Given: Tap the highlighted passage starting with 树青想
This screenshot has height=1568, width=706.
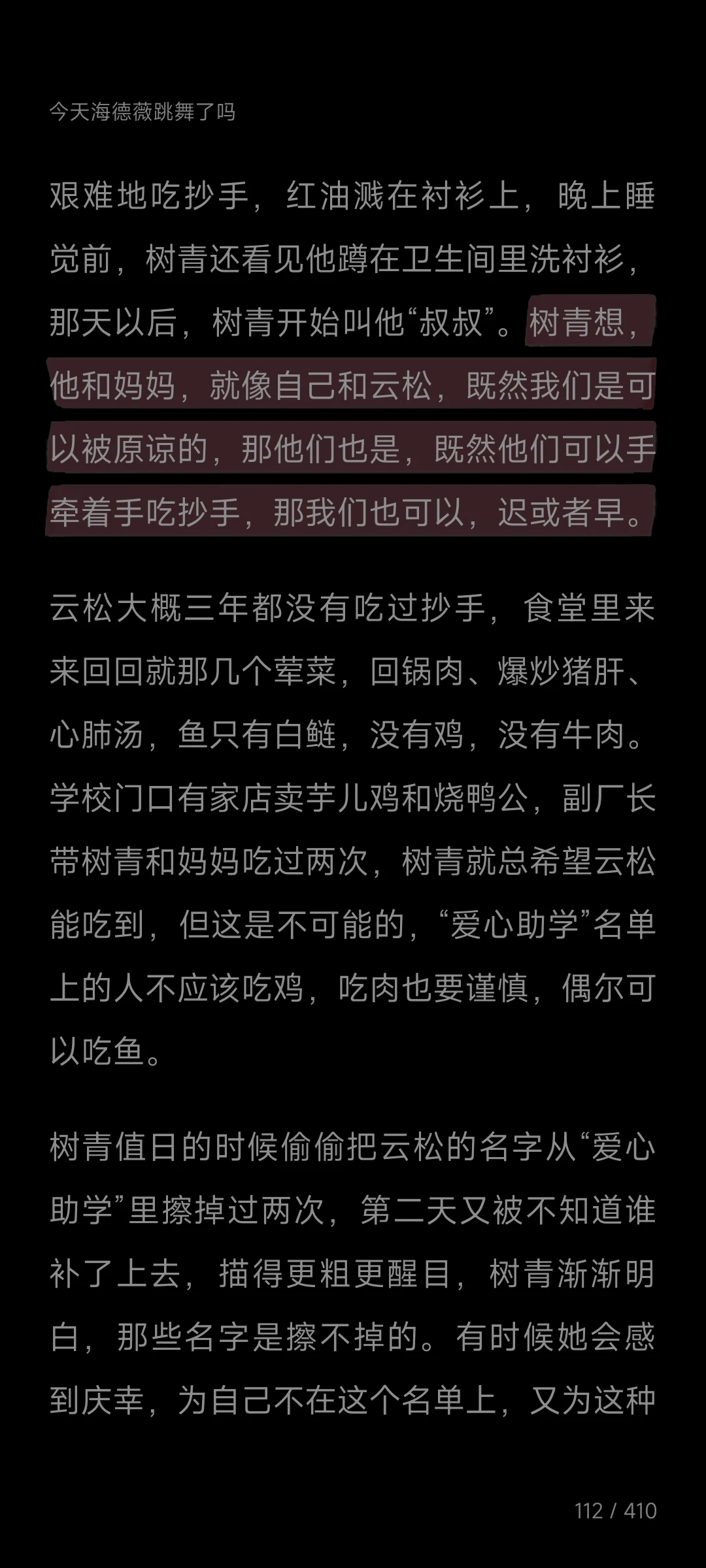Looking at the screenshot, I should point(352,417).
